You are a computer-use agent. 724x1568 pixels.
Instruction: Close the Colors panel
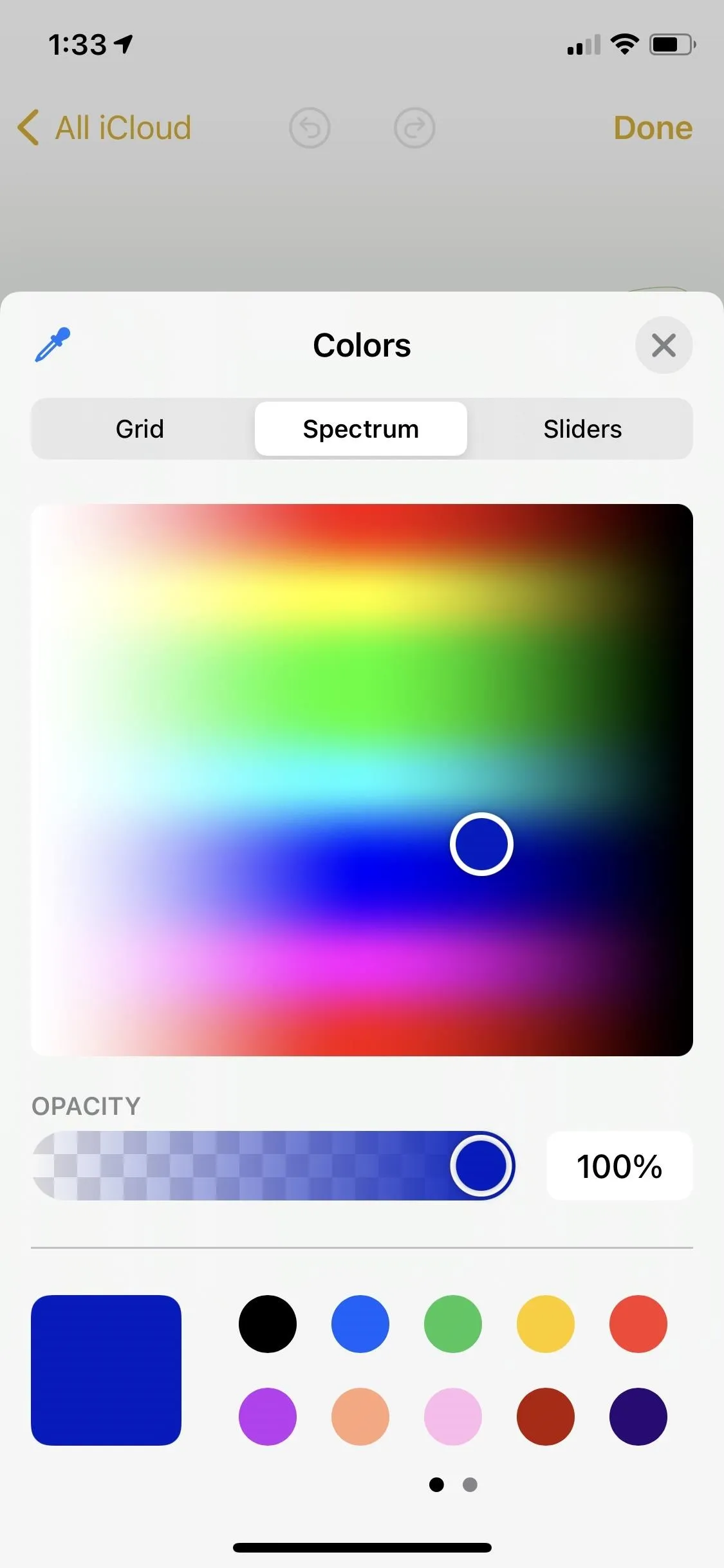tap(664, 345)
